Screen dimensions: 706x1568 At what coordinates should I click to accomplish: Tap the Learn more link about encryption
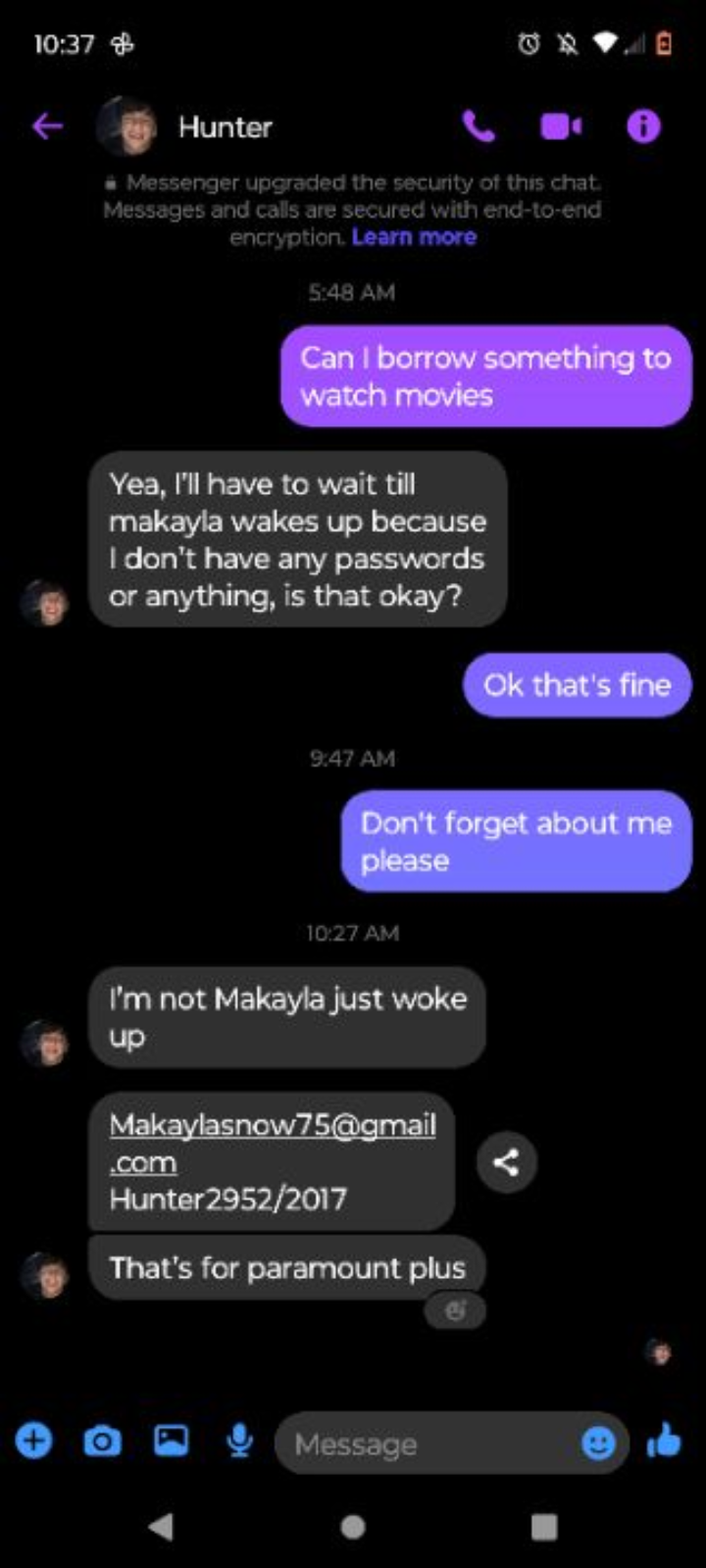(x=414, y=237)
